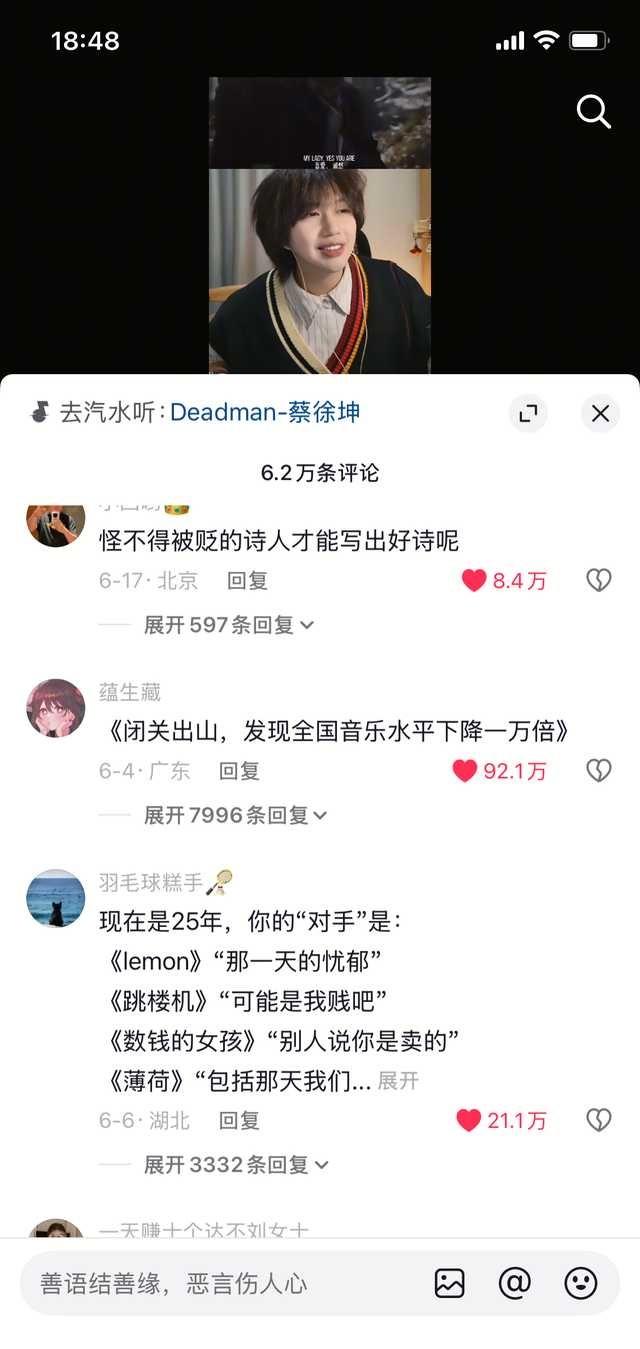Image resolution: width=640 pixels, height=1349 pixels.
Task: Open the emoji picker in comment bar
Action: [x=581, y=1283]
